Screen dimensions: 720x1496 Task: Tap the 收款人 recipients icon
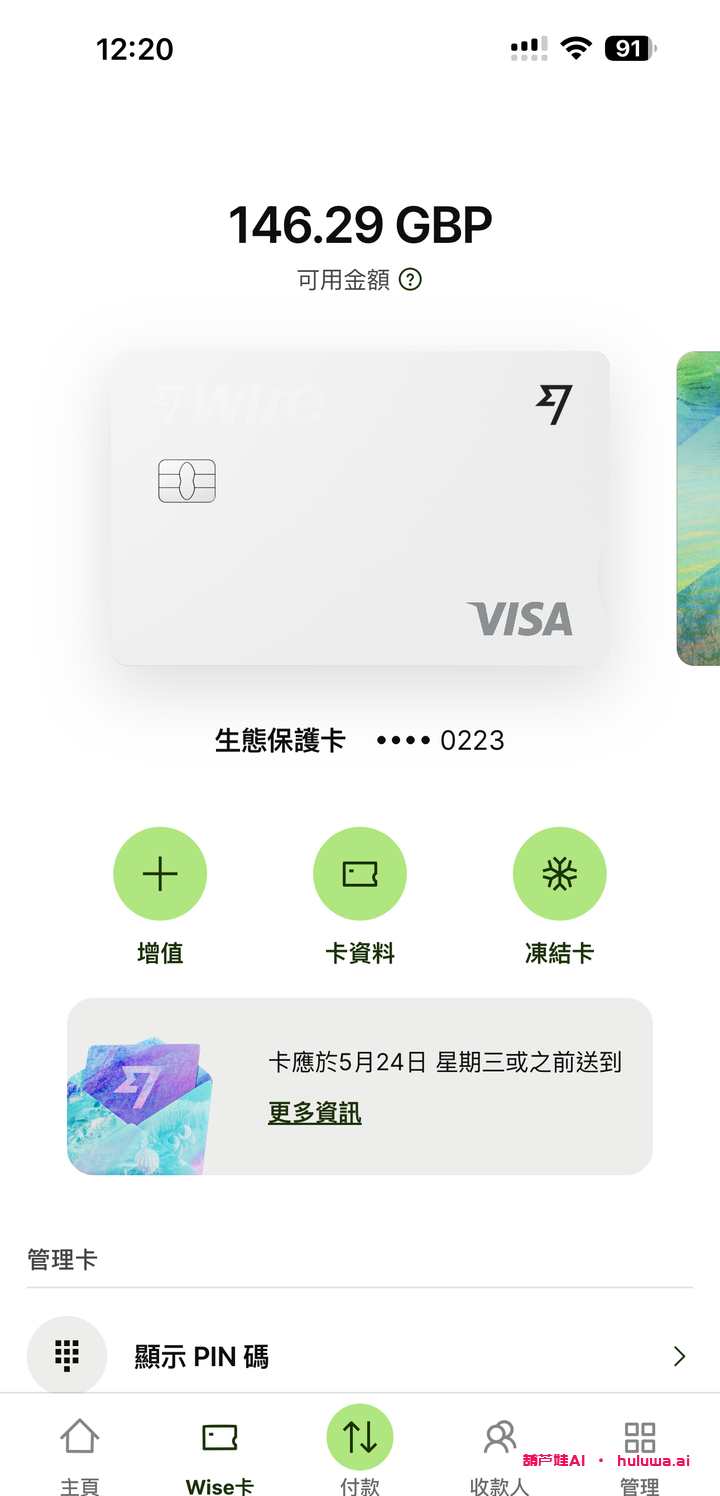(499, 1435)
